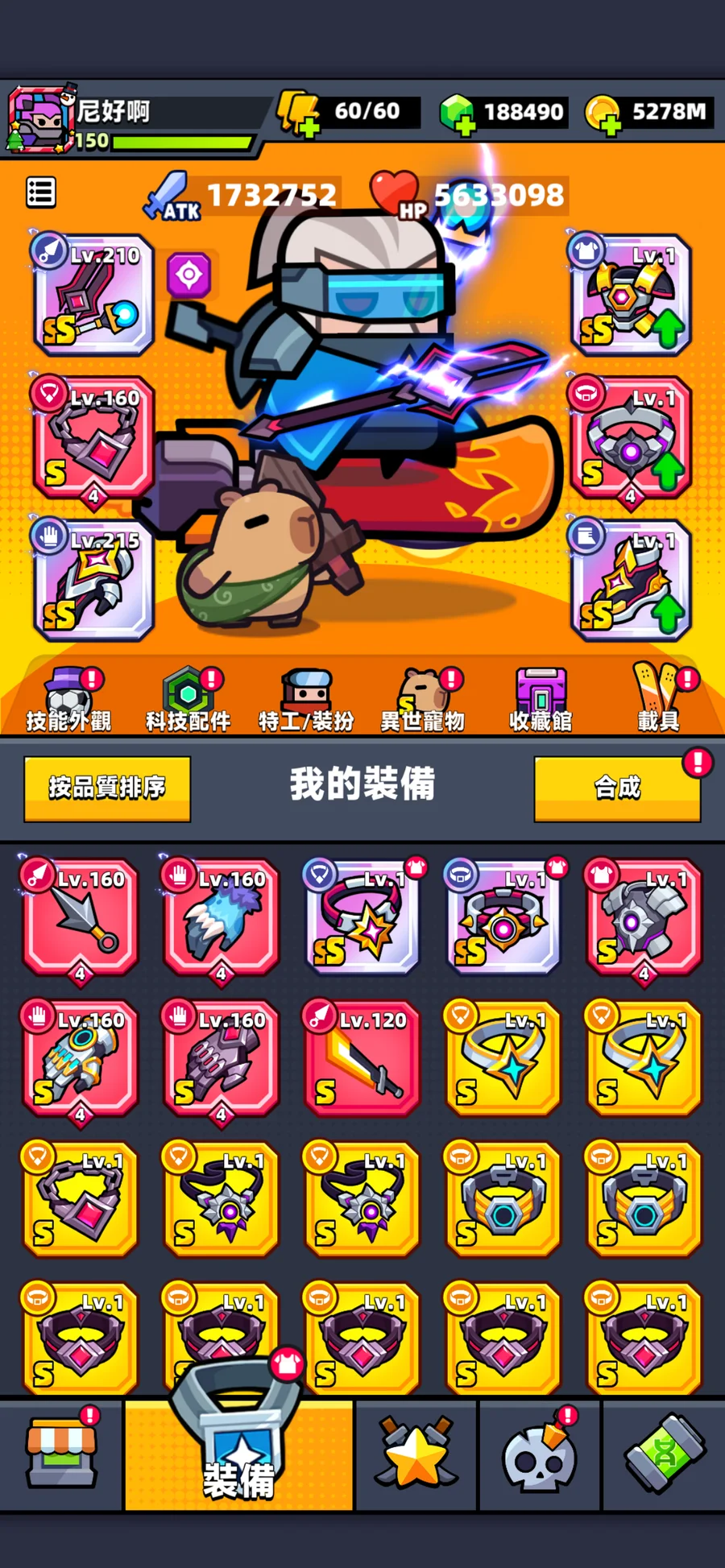725x1568 pixels.
Task: Open 技能外觀 skill appearance menu
Action: pos(68,698)
